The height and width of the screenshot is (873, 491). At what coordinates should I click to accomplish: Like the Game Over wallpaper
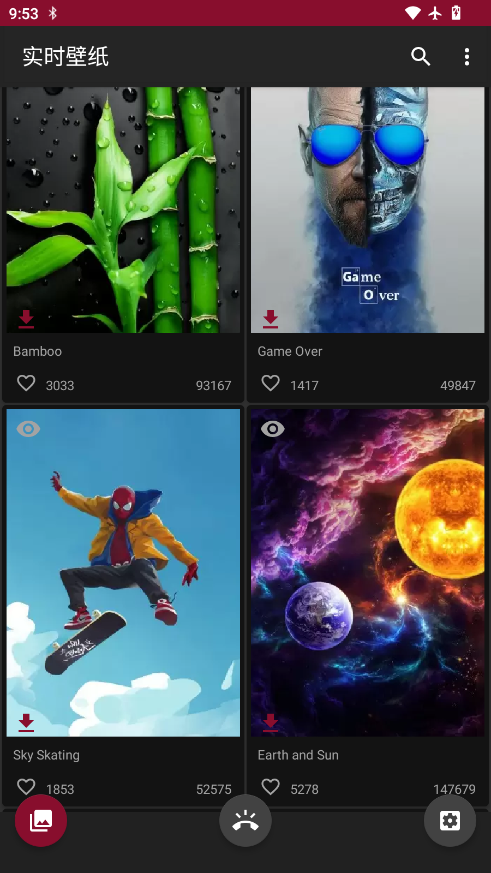pos(271,383)
